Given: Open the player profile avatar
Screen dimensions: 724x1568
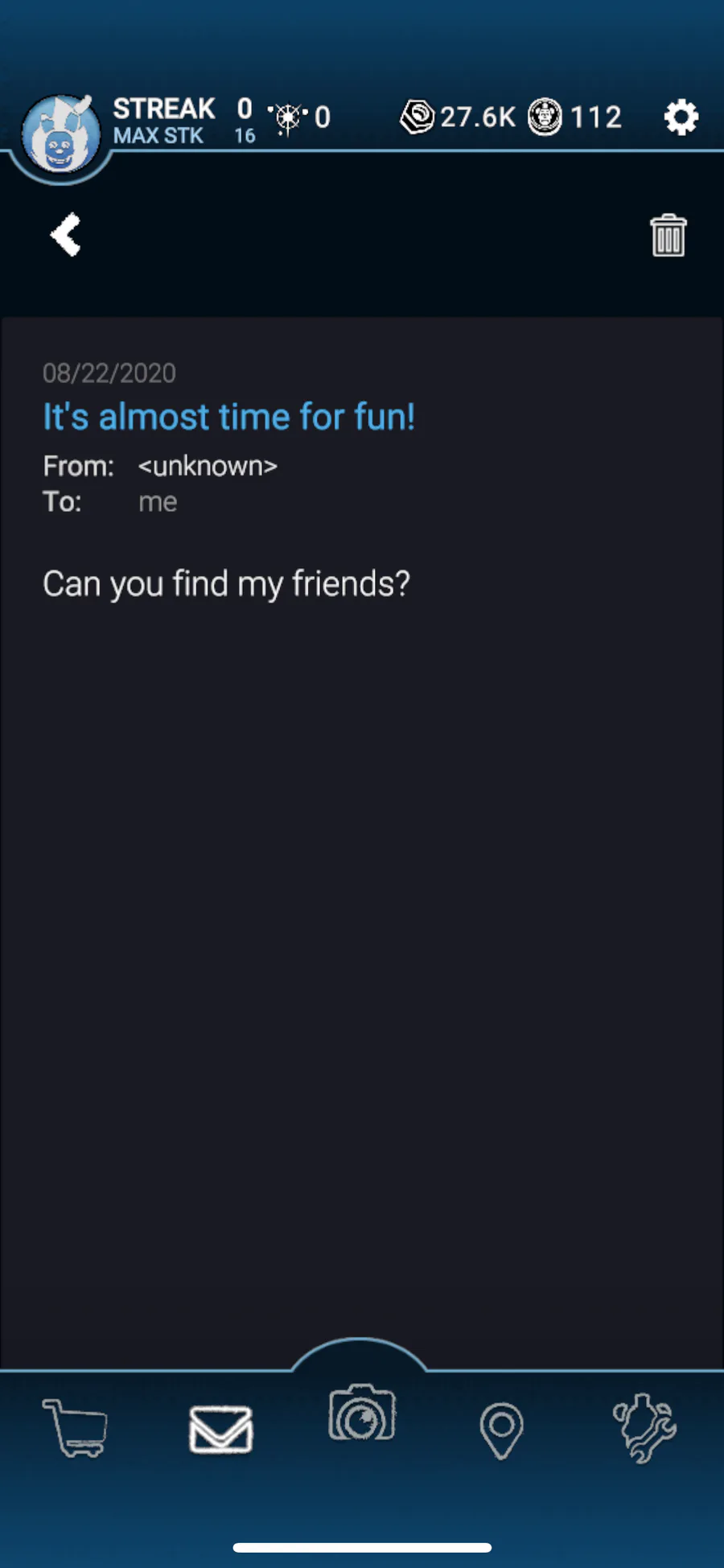Looking at the screenshot, I should click(x=61, y=135).
